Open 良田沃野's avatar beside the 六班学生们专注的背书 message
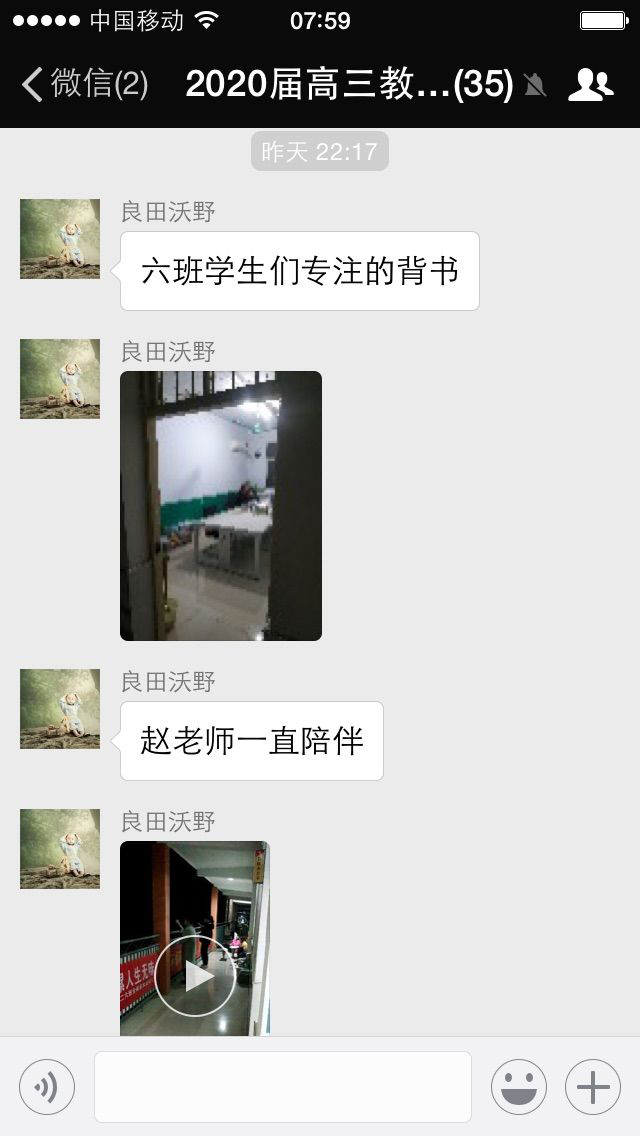The height and width of the screenshot is (1136, 640). tap(60, 239)
